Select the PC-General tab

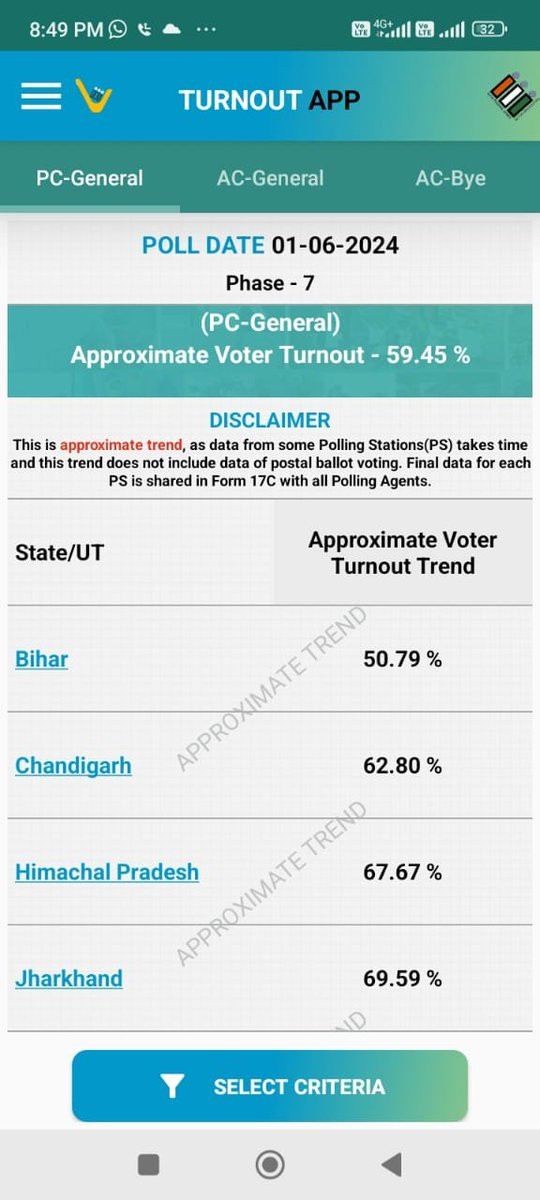pyautogui.click(x=90, y=178)
